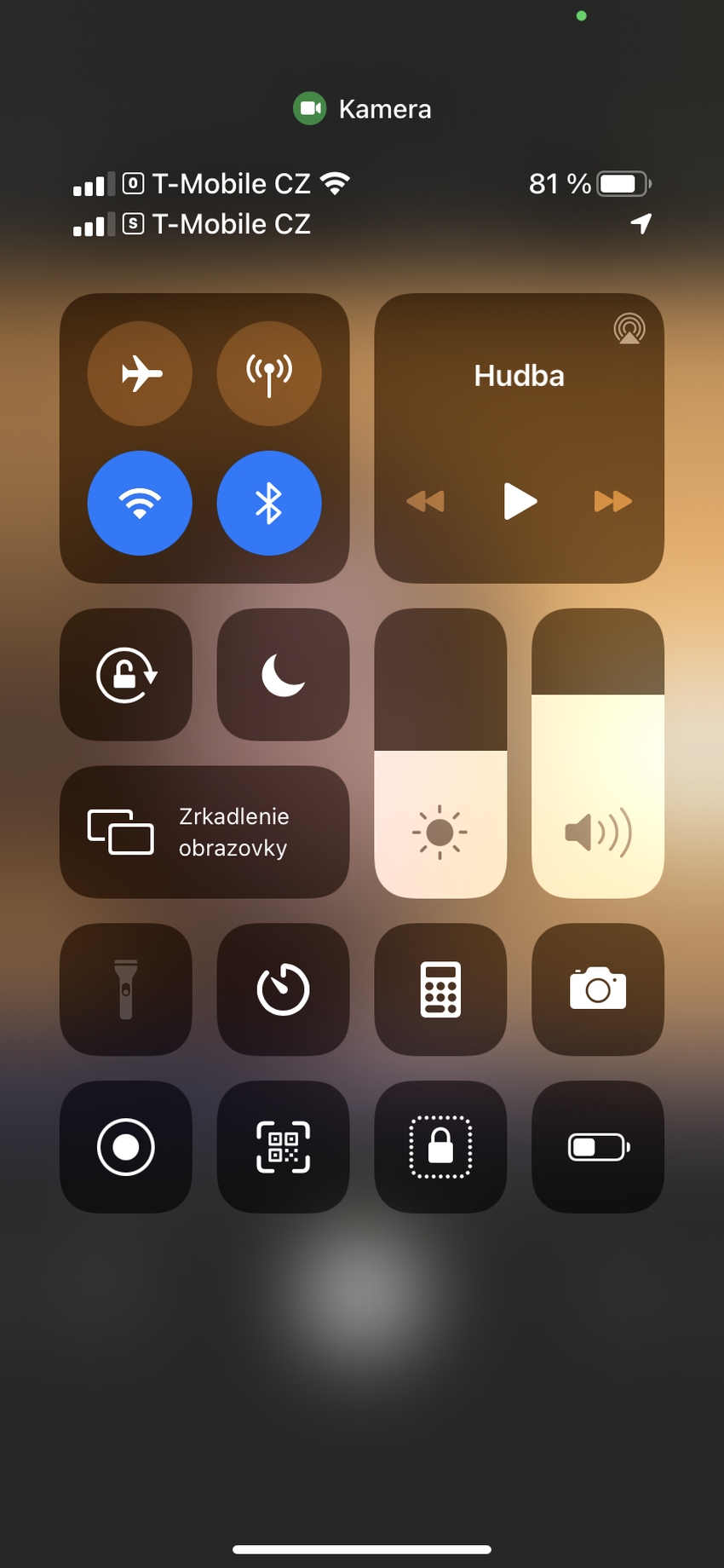Skip to next track
This screenshot has height=1568, width=724.
613,501
